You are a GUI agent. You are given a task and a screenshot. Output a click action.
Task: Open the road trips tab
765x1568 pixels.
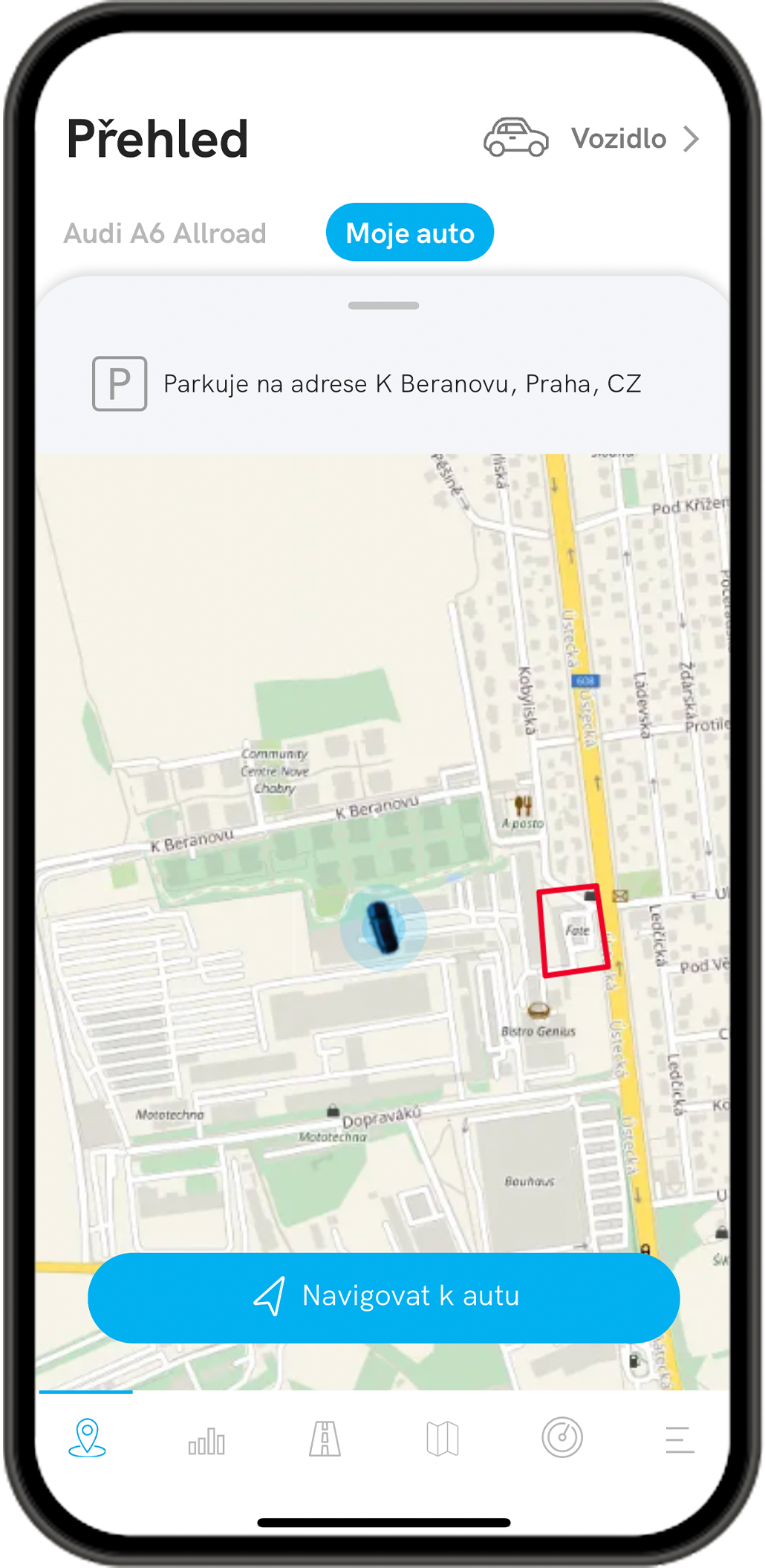[x=325, y=1439]
